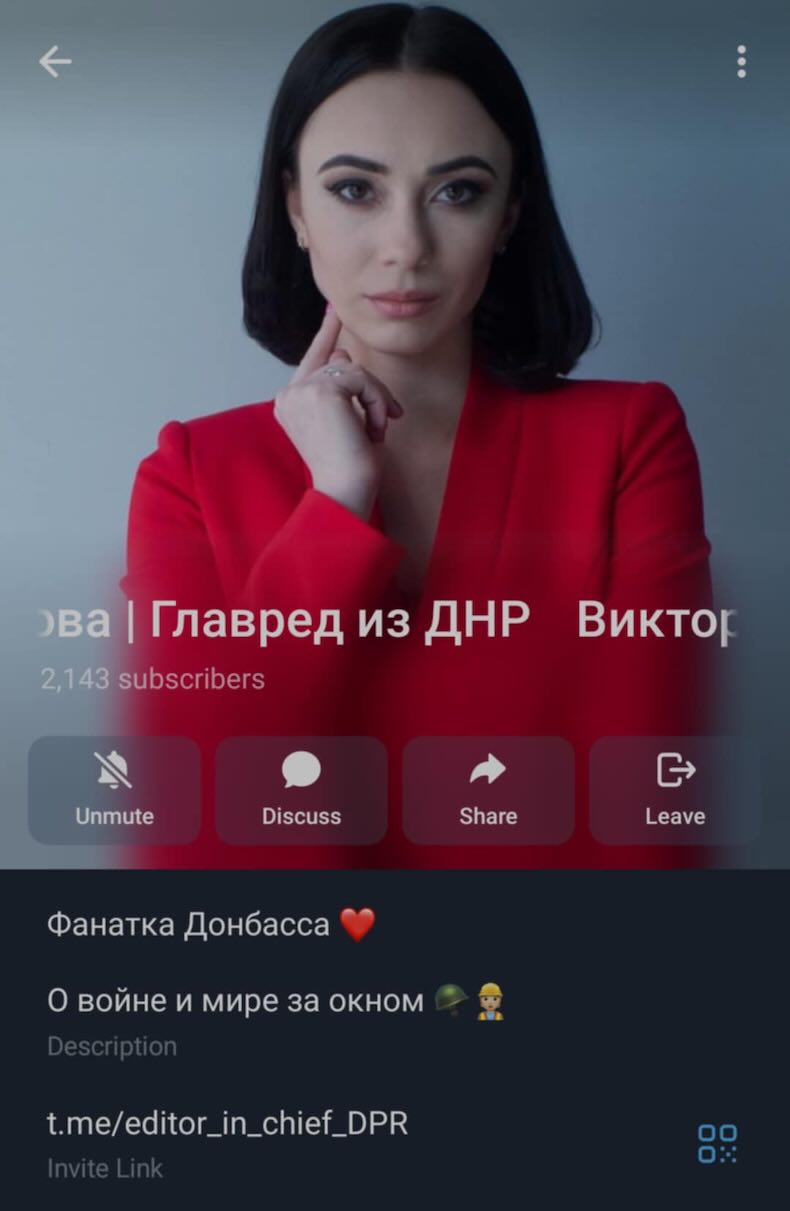Tap the t.me/editor_in_chief_DPR invite link
The image size is (790, 1211).
click(228, 1123)
